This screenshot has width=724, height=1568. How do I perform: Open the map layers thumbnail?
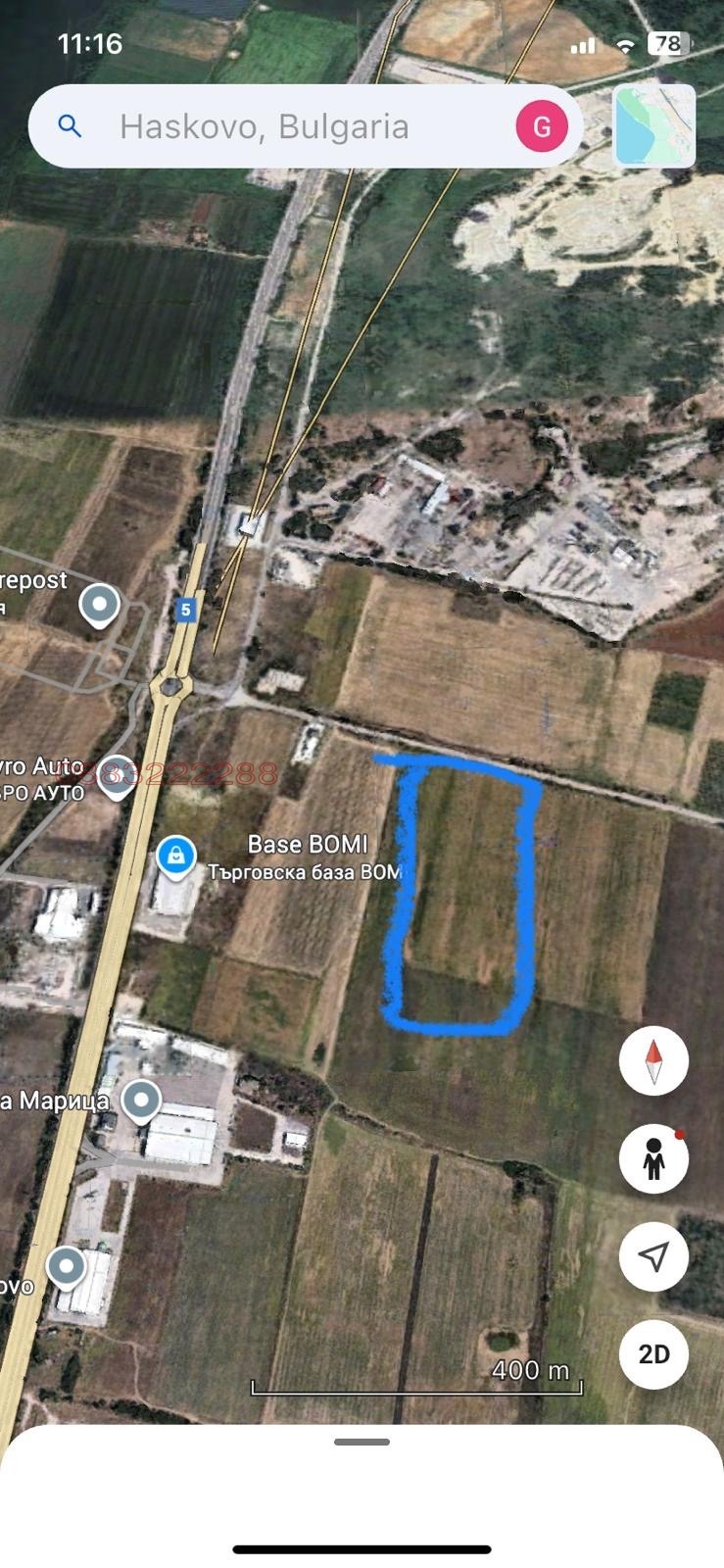click(x=654, y=126)
